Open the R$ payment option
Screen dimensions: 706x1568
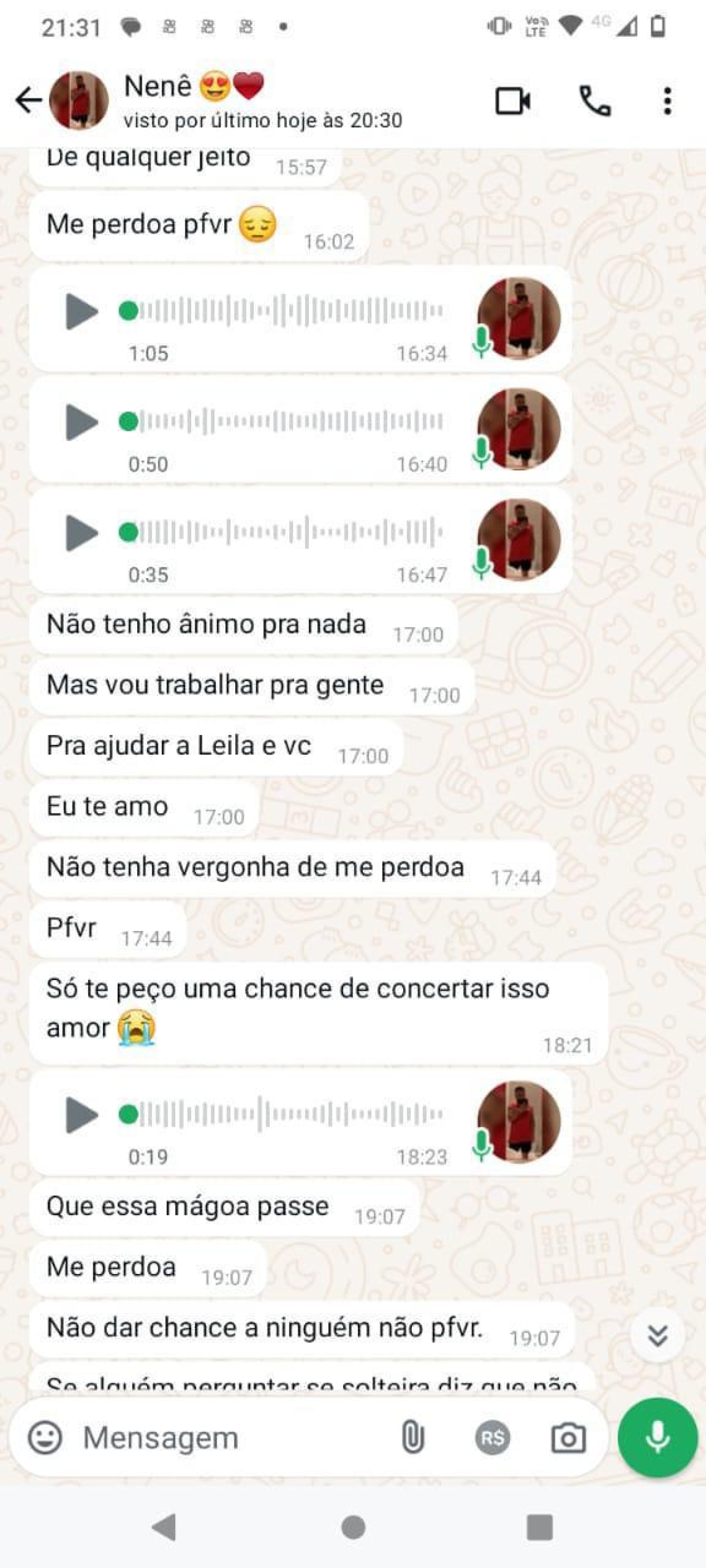(x=492, y=1438)
